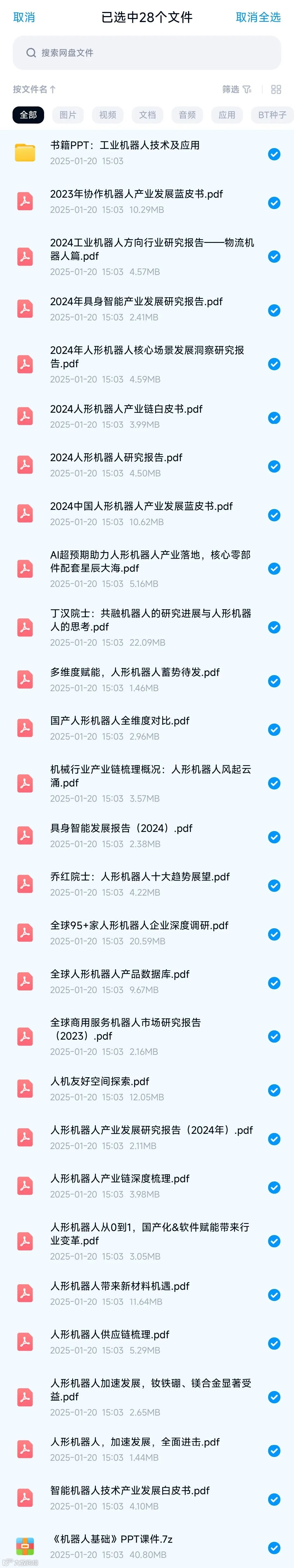Change sort order via 按文件名

point(35,90)
